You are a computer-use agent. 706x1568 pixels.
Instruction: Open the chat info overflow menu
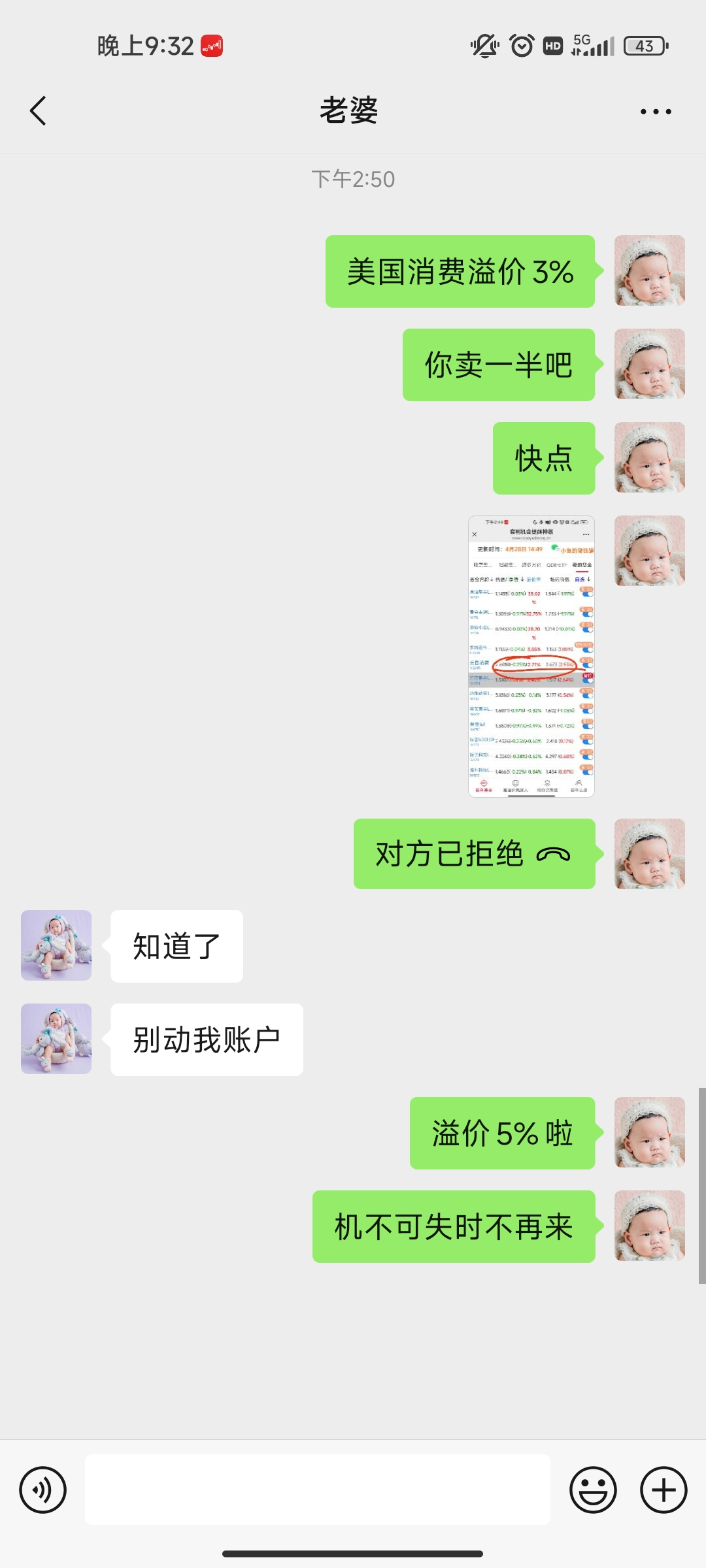pos(656,112)
